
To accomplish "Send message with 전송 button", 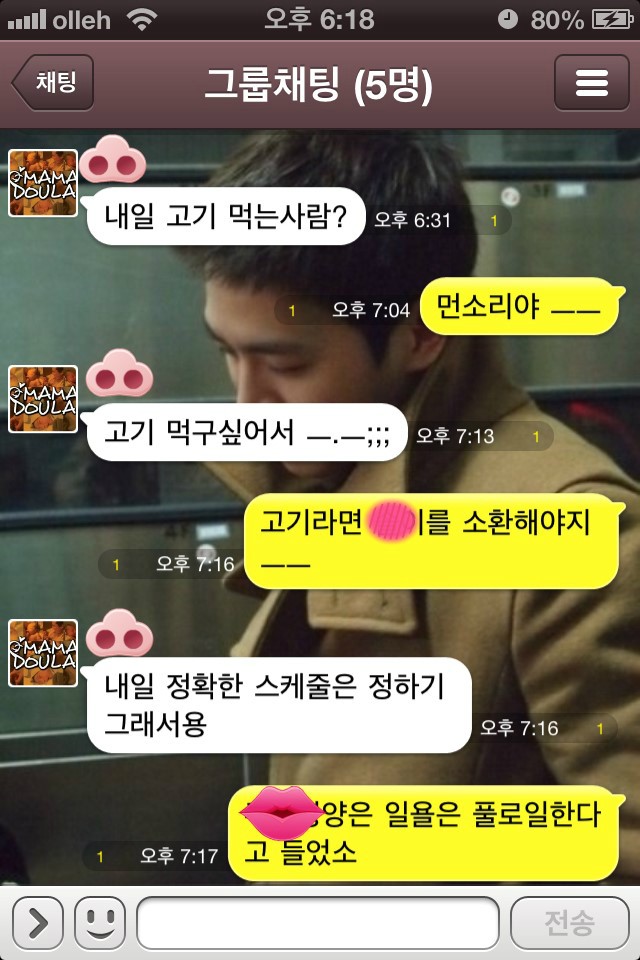I will coord(569,922).
